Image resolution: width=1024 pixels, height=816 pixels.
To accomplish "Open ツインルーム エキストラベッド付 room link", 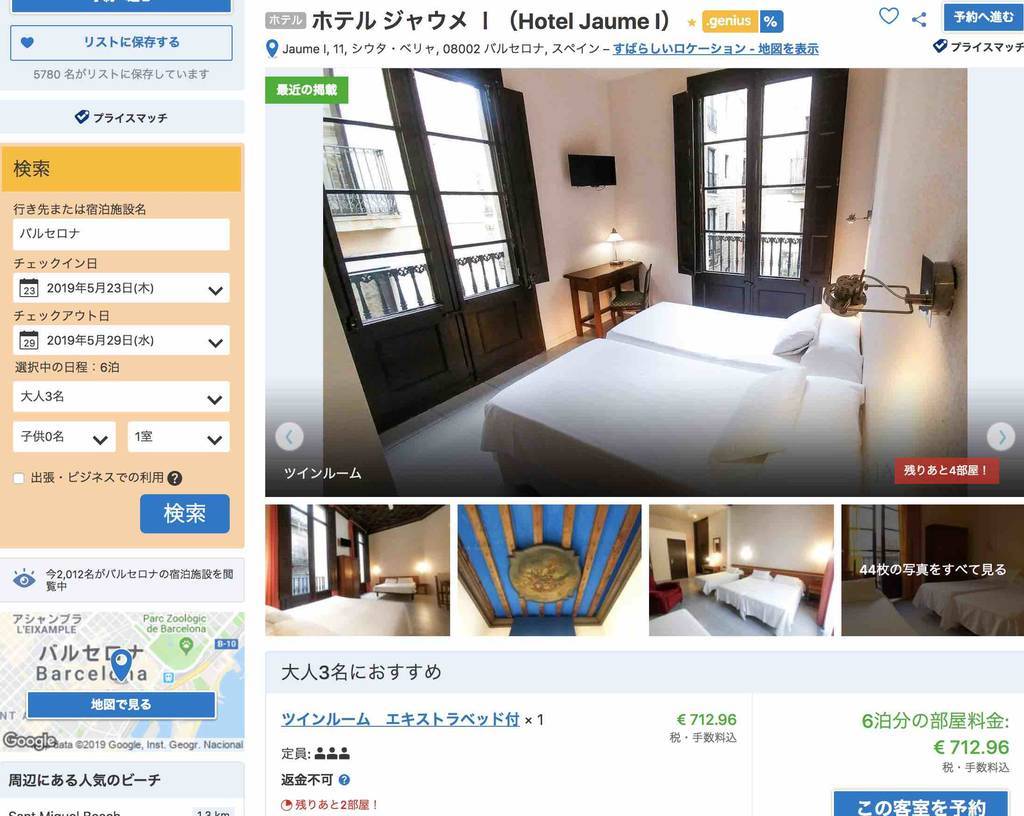I will [400, 719].
